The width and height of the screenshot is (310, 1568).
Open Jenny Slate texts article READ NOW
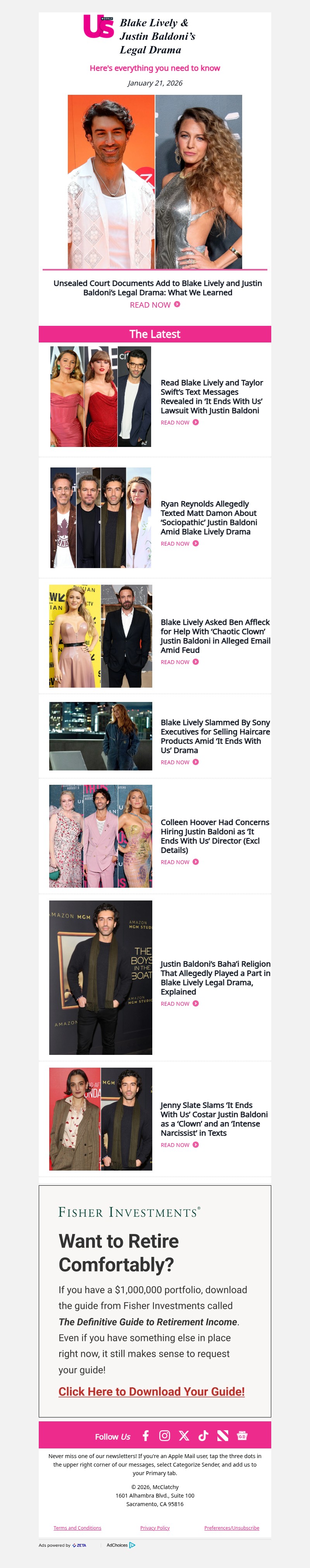(x=179, y=1145)
